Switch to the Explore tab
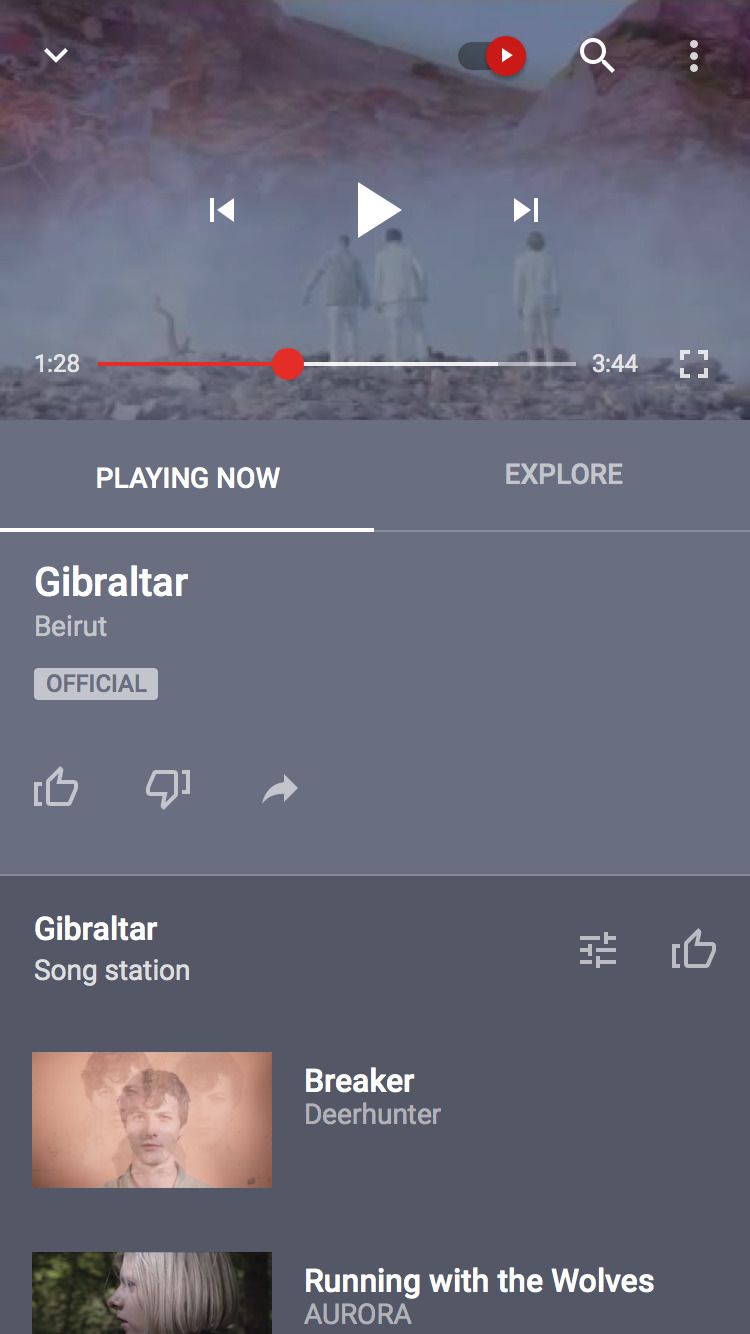 tap(563, 475)
